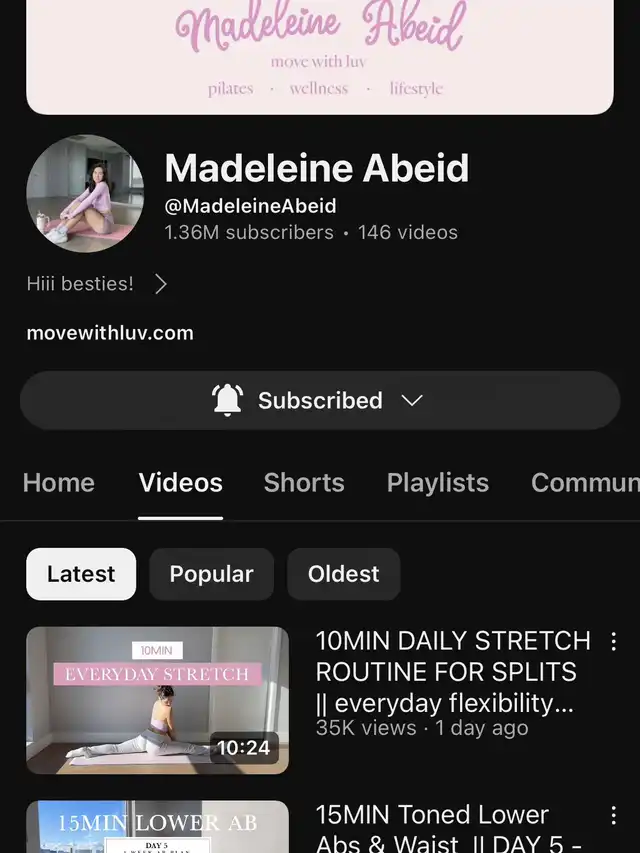Open the movewithluv.com link
This screenshot has width=640, height=853.
coord(110,333)
